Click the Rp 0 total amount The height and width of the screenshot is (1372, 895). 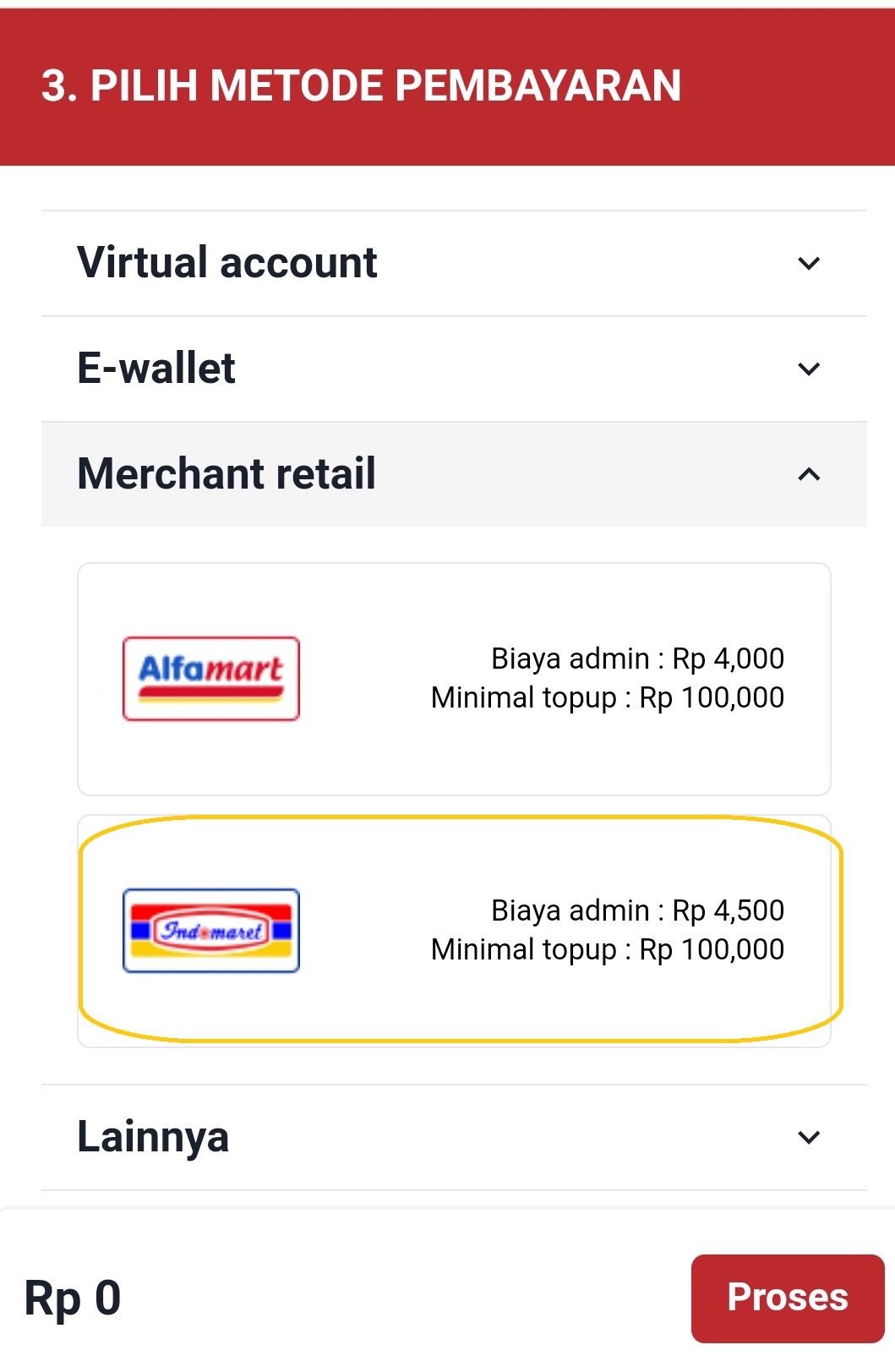pyautogui.click(x=73, y=1299)
